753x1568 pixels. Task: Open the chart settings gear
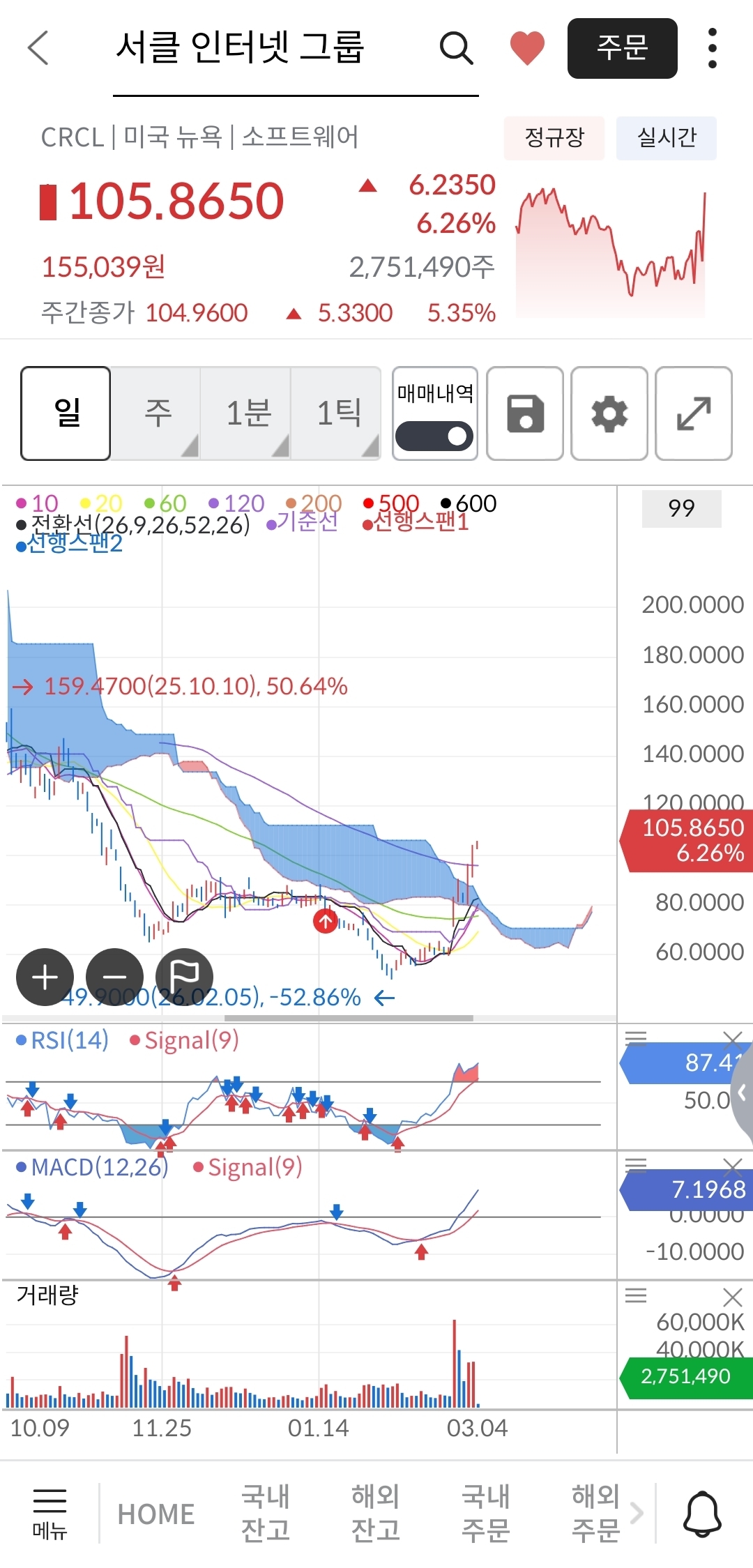coord(609,413)
